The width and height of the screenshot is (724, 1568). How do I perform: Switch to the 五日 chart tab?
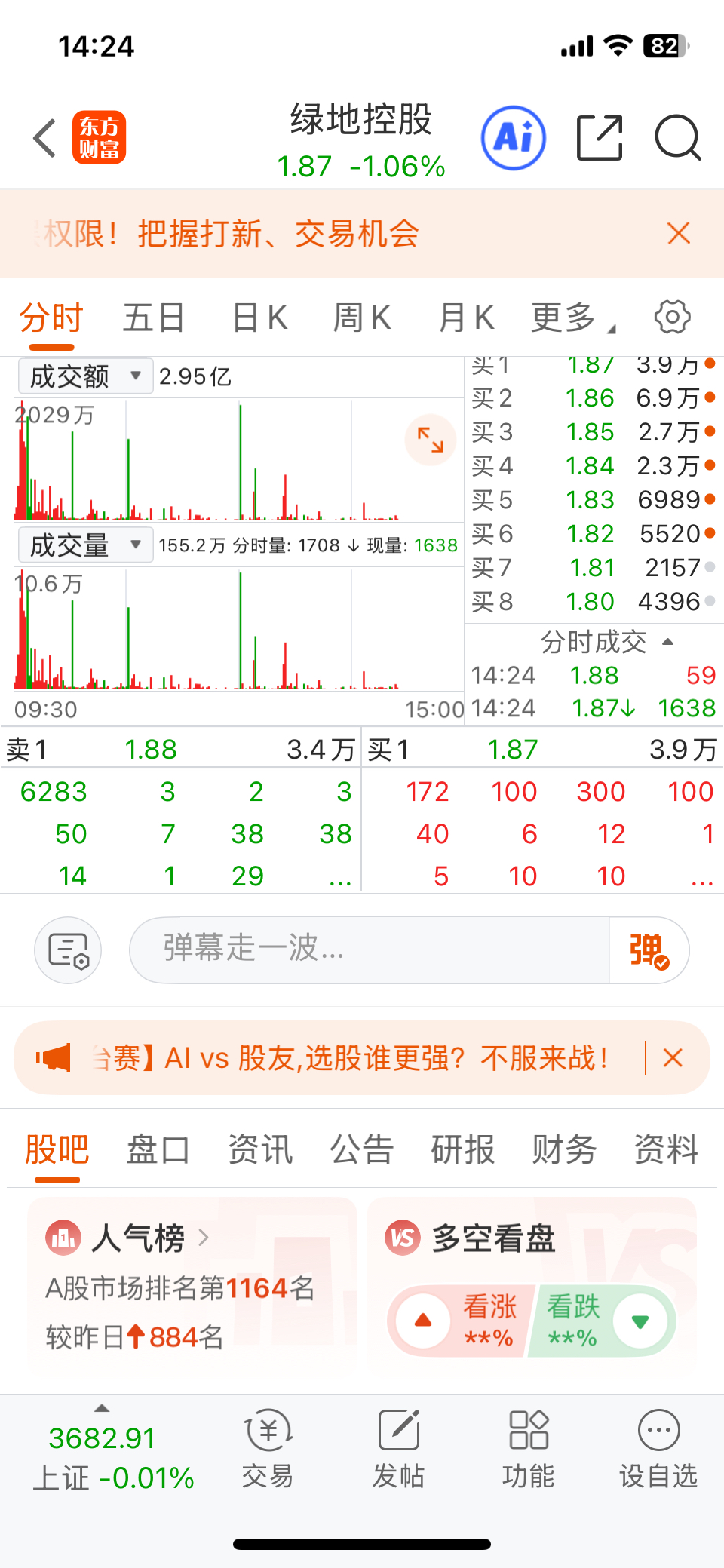tap(154, 318)
